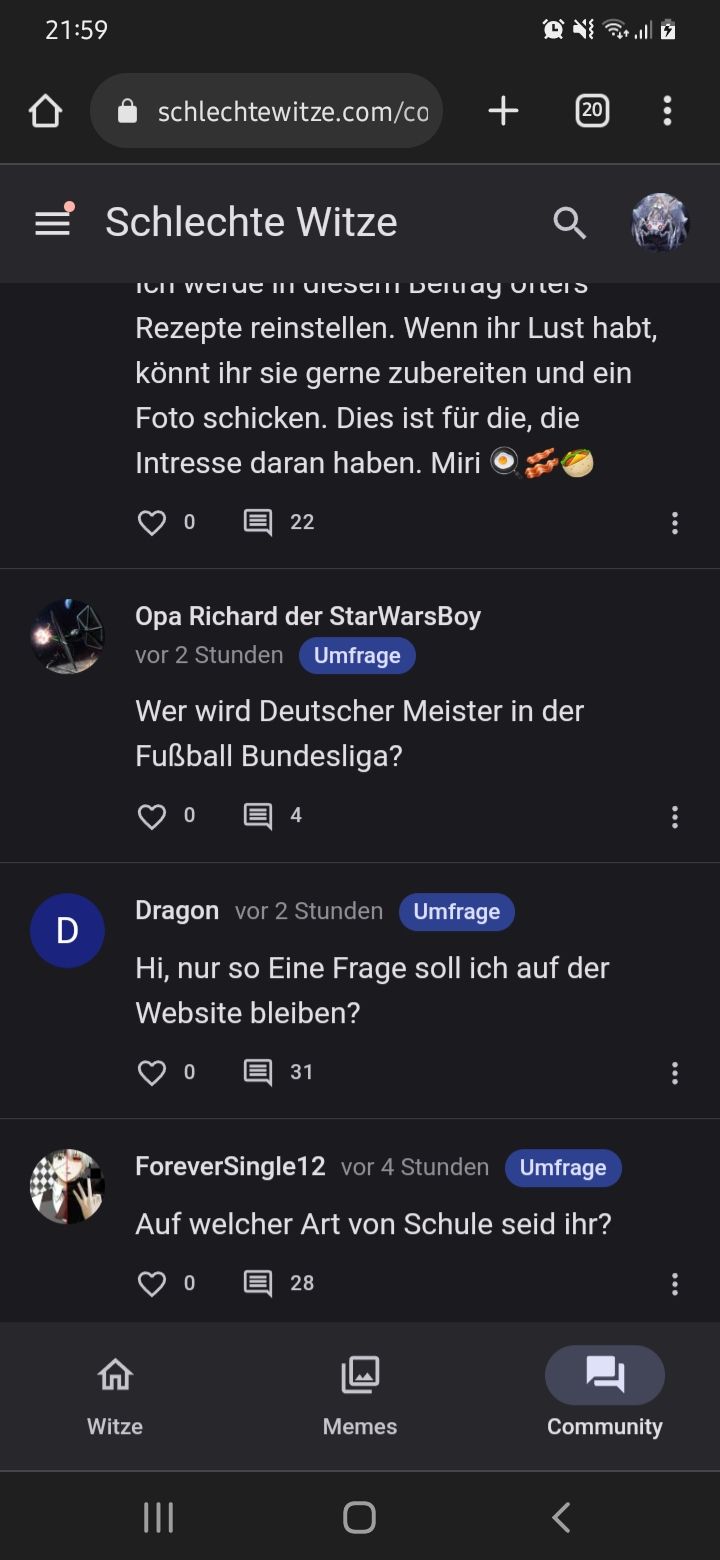
Task: Open comments on ForeverSingle12's post
Action: (x=258, y=1283)
